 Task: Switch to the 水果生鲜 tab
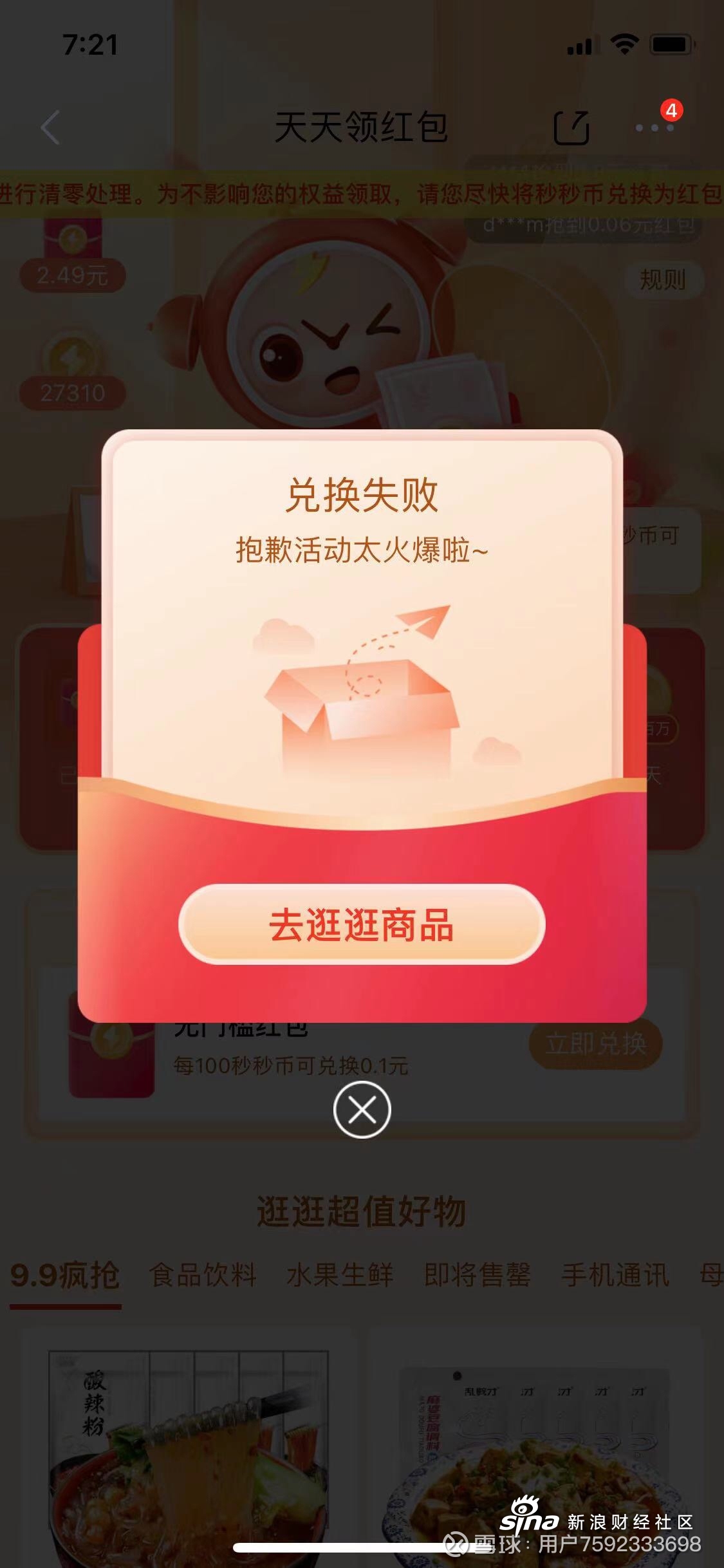340,1275
